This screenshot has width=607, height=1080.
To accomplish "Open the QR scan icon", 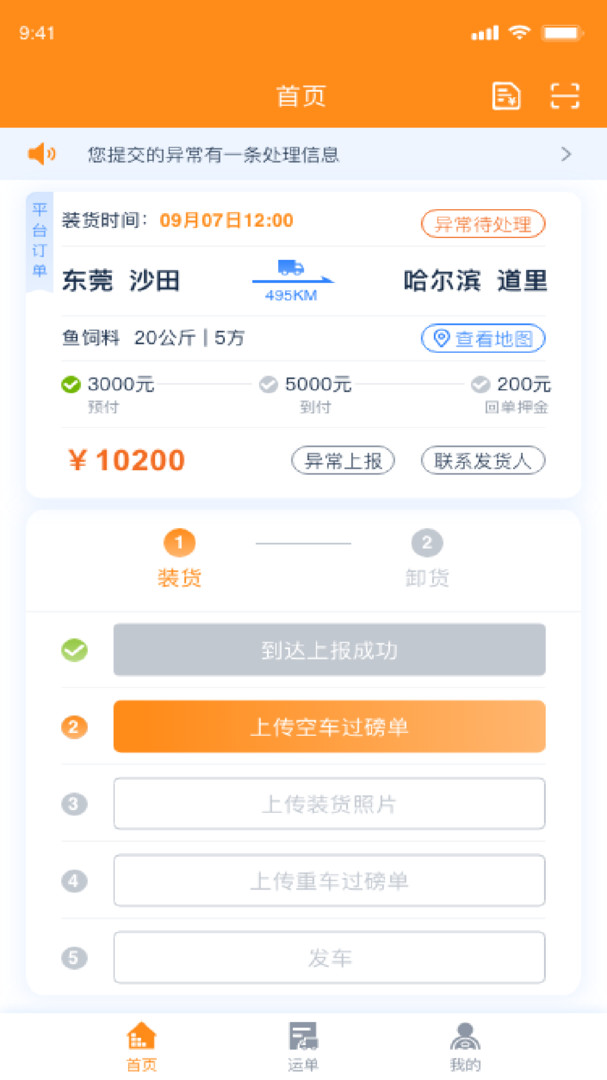I will 565,96.
